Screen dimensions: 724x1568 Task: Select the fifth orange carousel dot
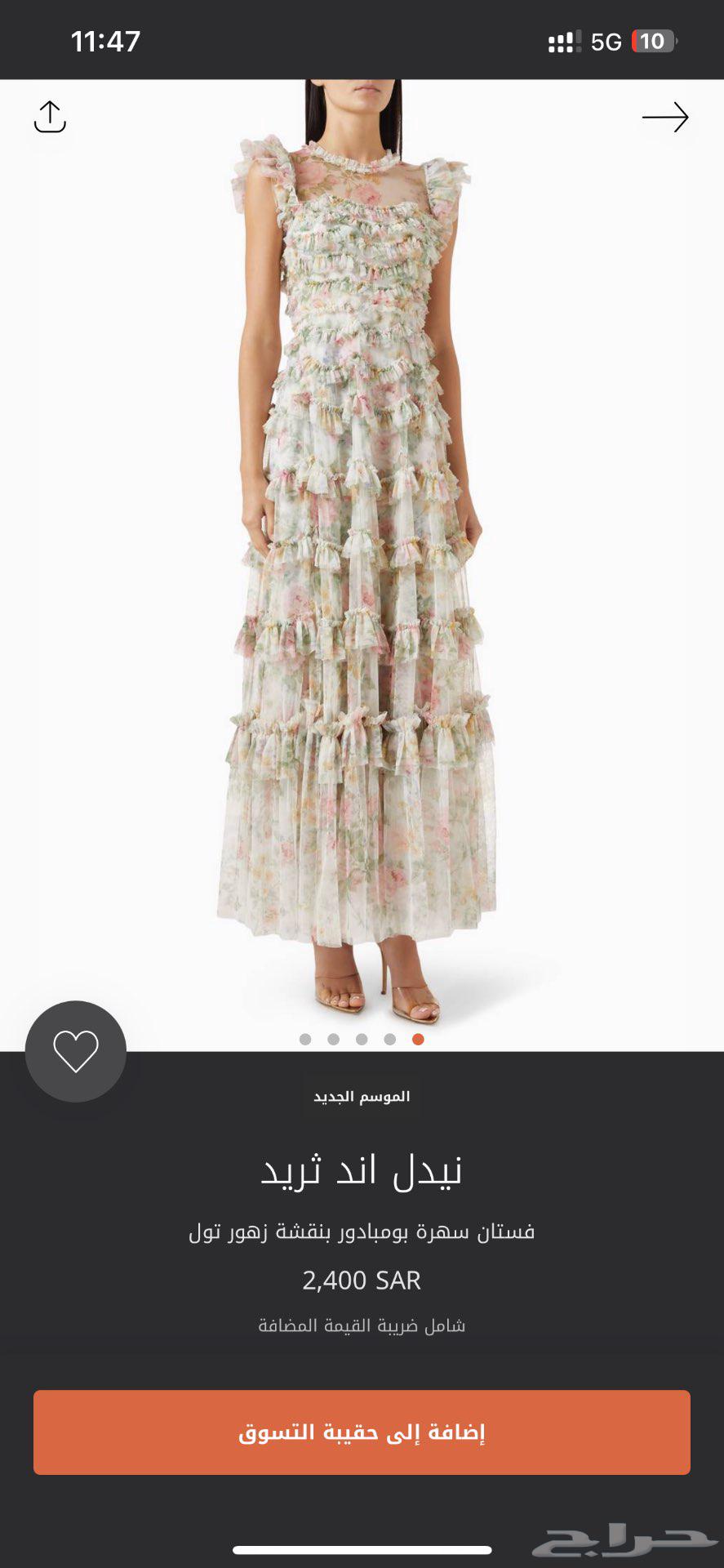click(x=417, y=1040)
